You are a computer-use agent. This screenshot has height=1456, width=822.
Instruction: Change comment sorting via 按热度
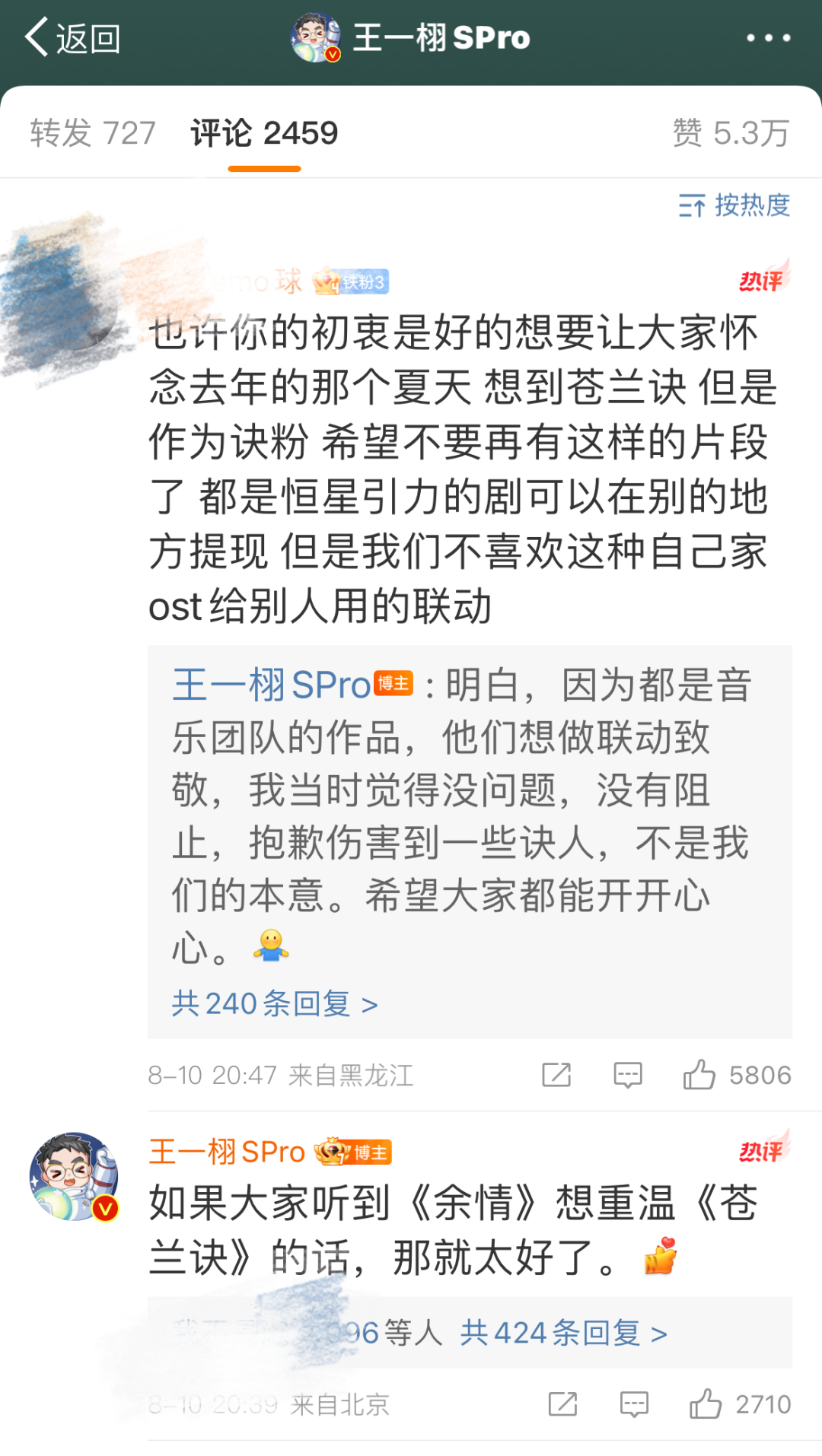pyautogui.click(x=734, y=205)
